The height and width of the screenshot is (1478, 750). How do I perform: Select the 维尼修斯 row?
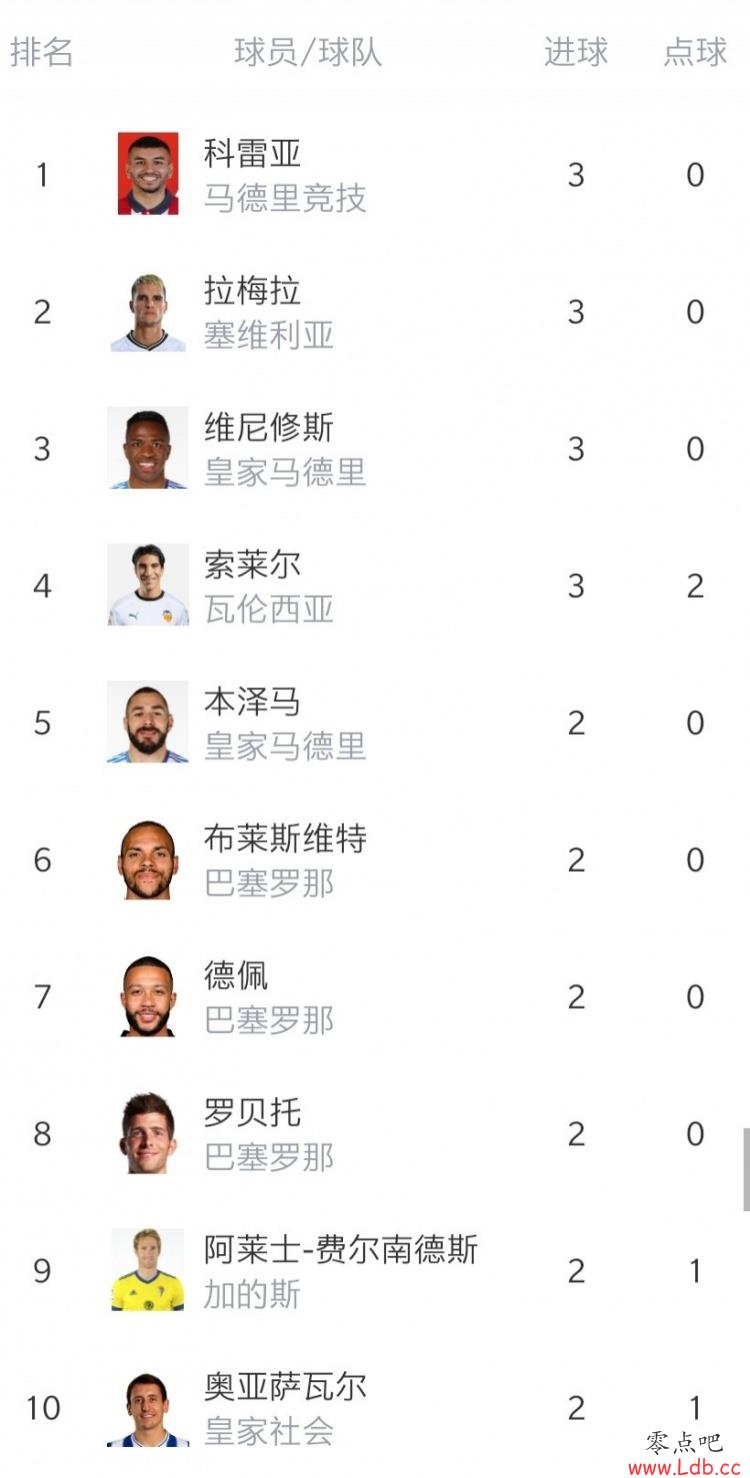pyautogui.click(x=375, y=449)
